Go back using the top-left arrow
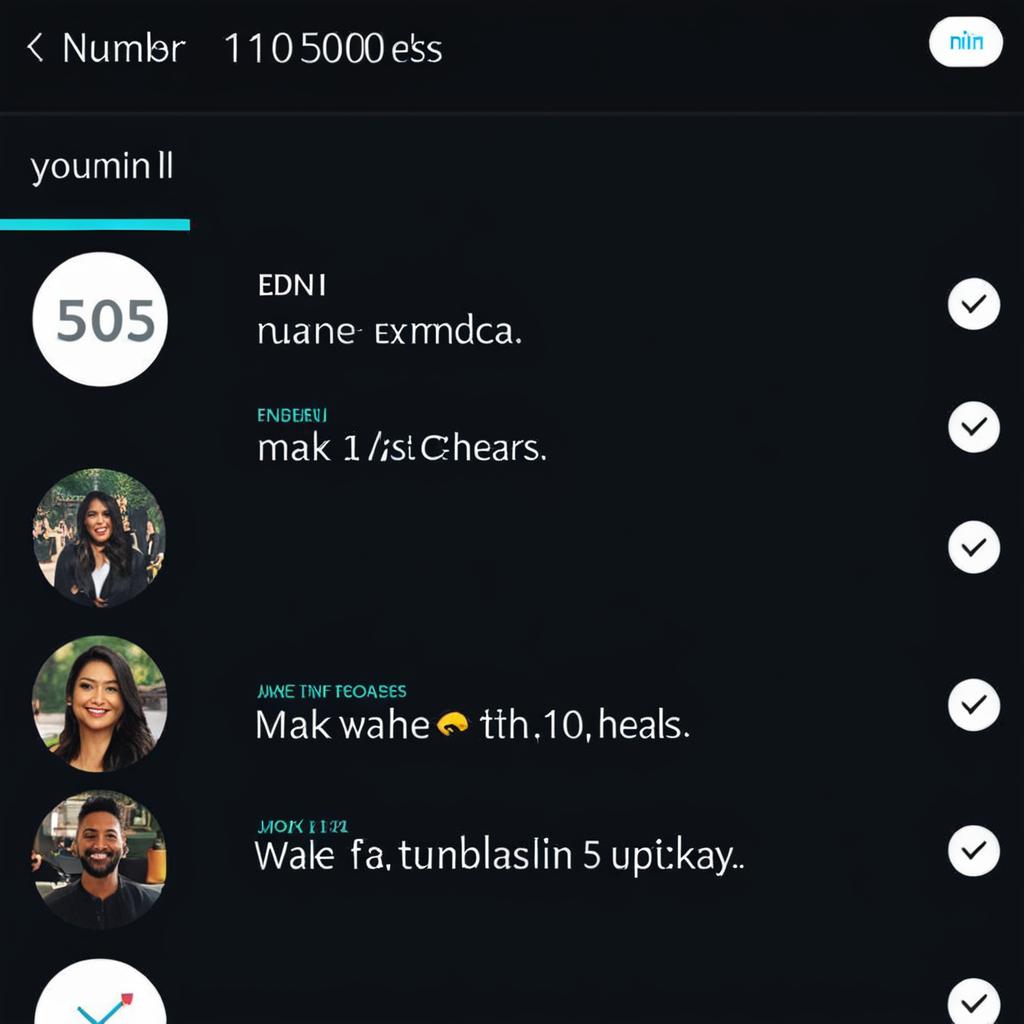The height and width of the screenshot is (1024, 1024). (x=35, y=47)
